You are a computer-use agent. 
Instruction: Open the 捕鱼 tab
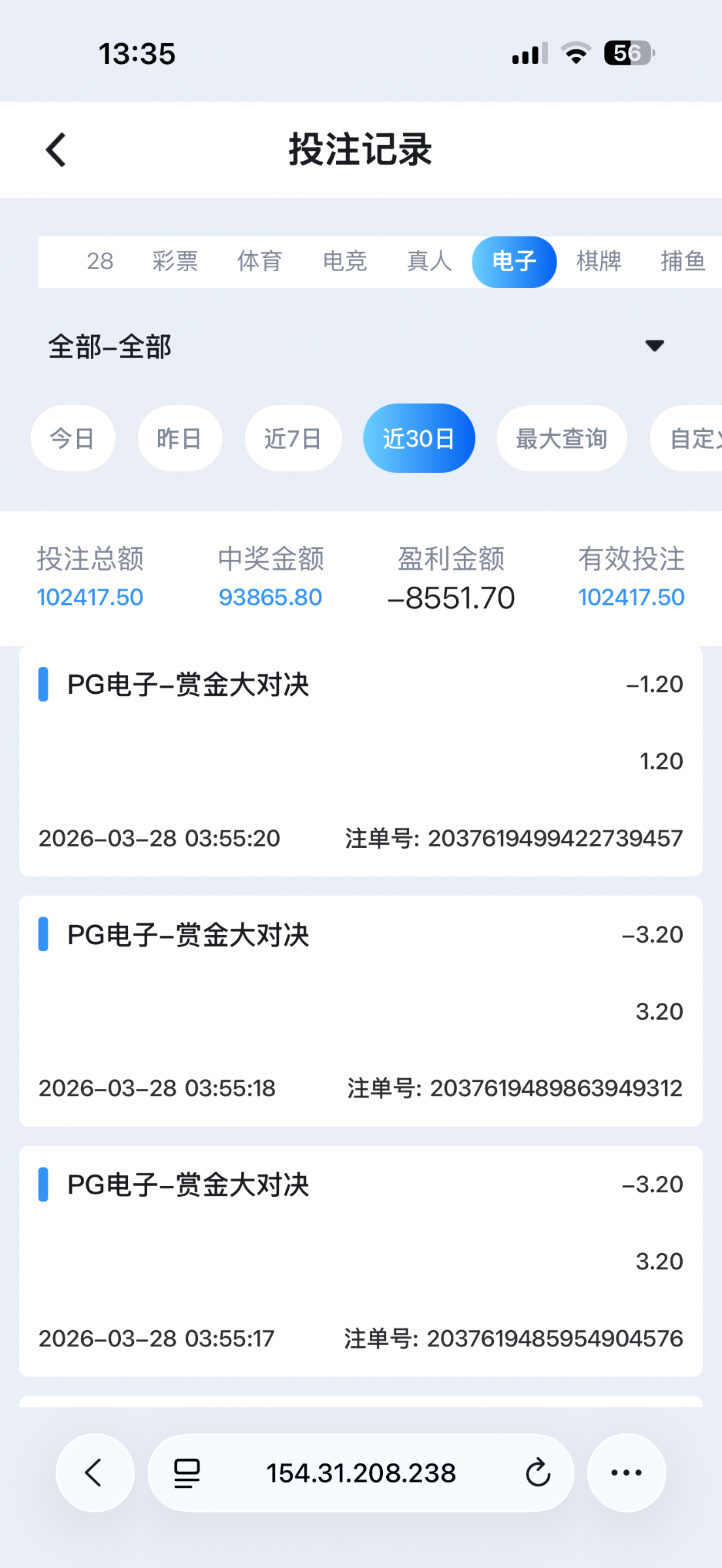coord(683,261)
